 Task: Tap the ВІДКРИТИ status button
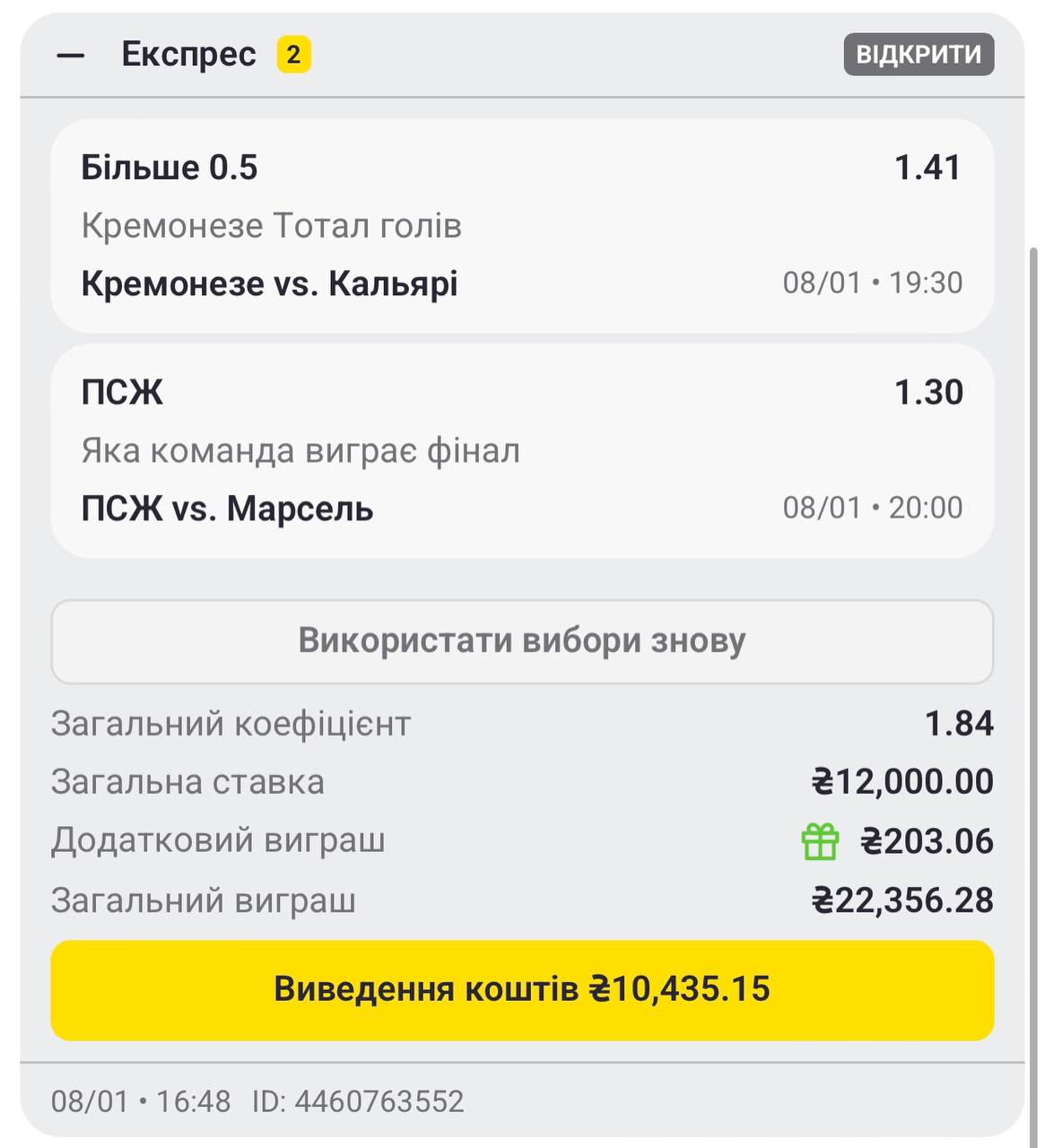[919, 55]
